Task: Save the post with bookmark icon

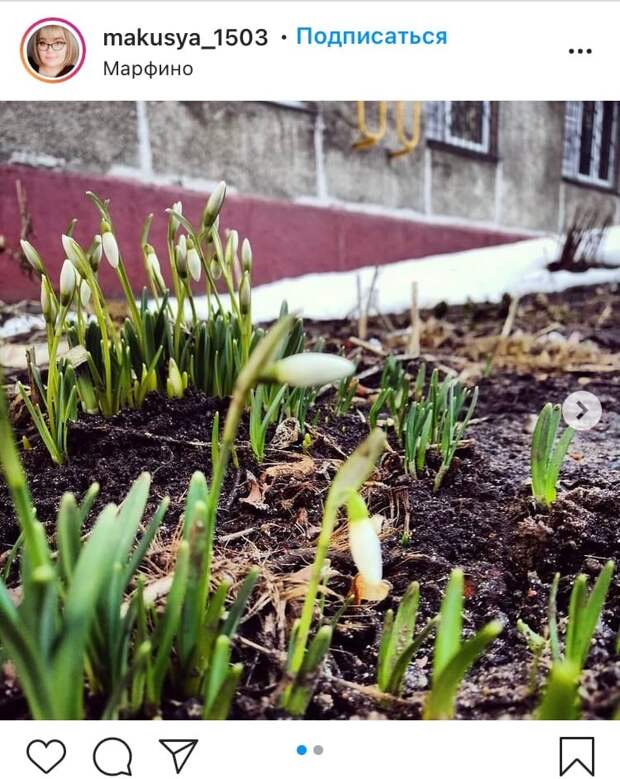Action: tap(576, 756)
